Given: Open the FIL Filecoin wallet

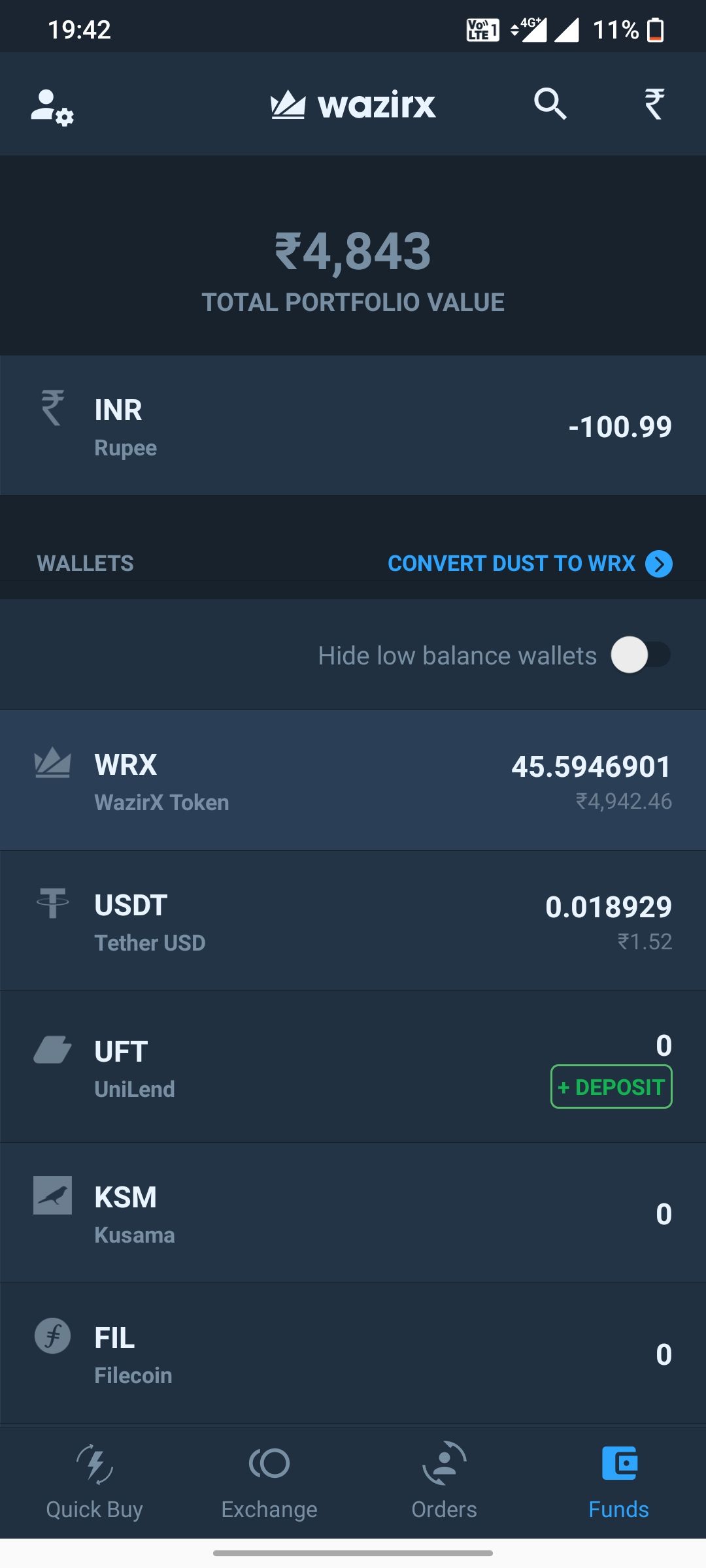Looking at the screenshot, I should point(353,1354).
